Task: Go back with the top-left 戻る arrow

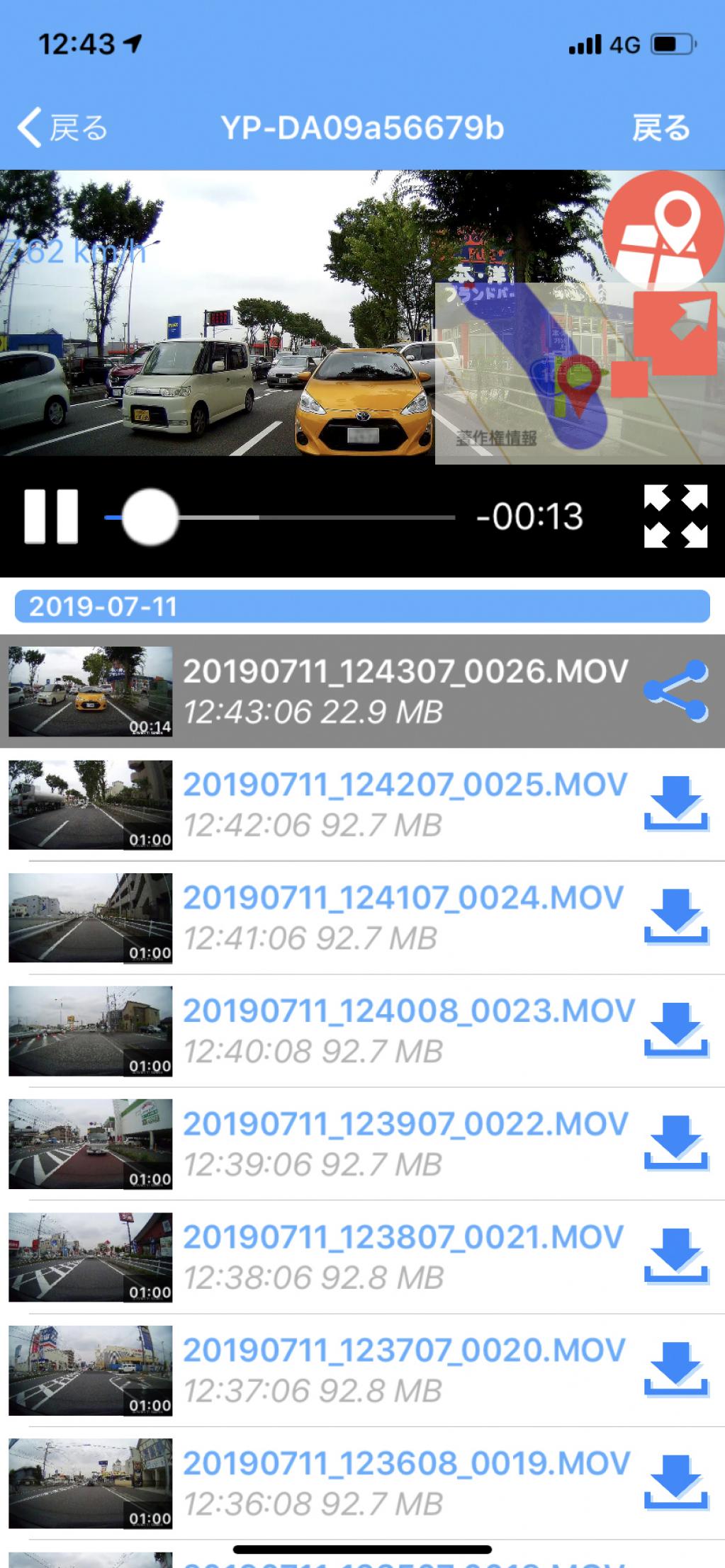Action: [62, 128]
